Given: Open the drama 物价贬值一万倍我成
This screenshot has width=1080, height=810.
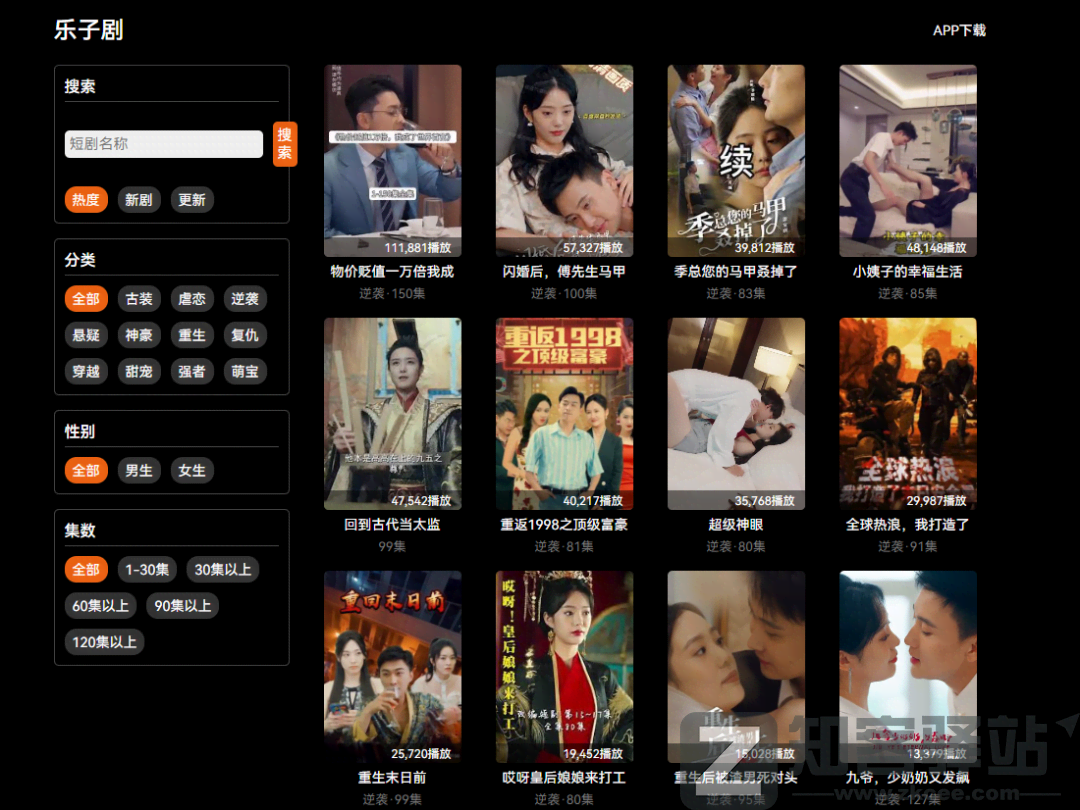Looking at the screenshot, I should pos(392,162).
